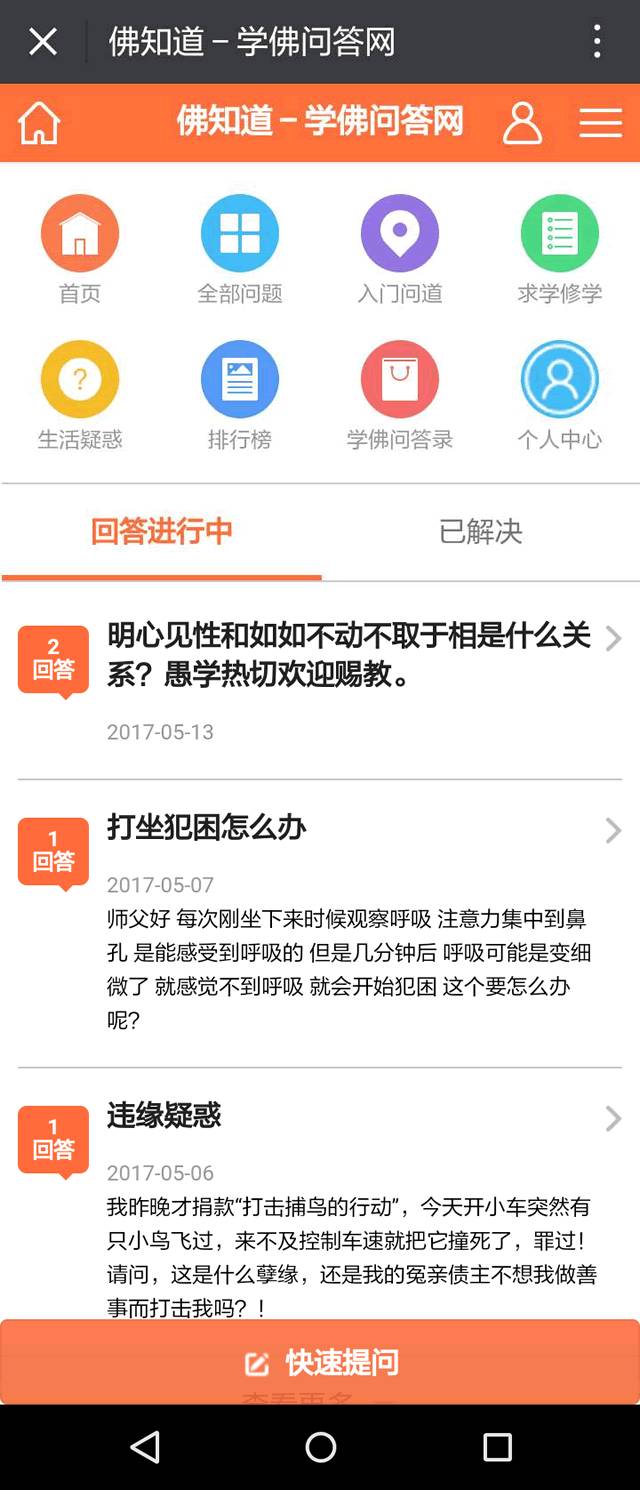Close the web page with the X
Viewport: 640px width, 1490px height.
[x=43, y=42]
